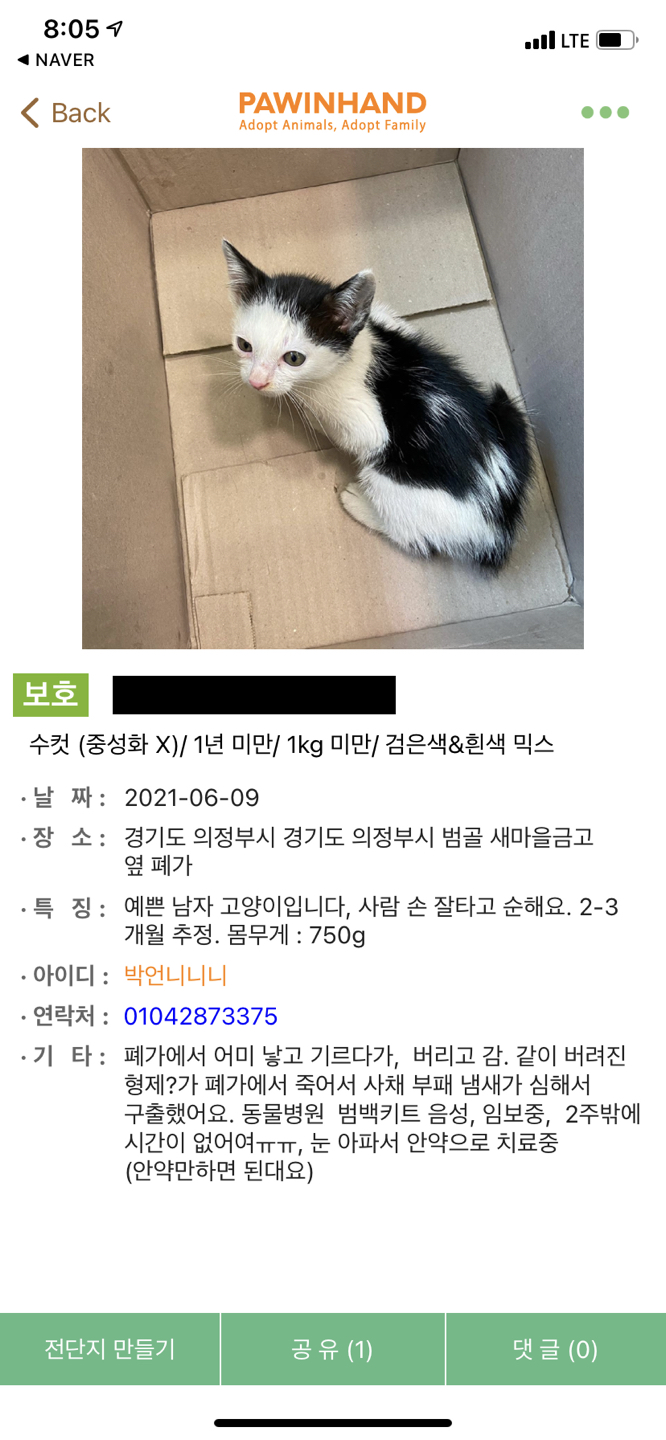The height and width of the screenshot is (1440, 666).
Task: Go back to the previous page
Action: pyautogui.click(x=65, y=113)
